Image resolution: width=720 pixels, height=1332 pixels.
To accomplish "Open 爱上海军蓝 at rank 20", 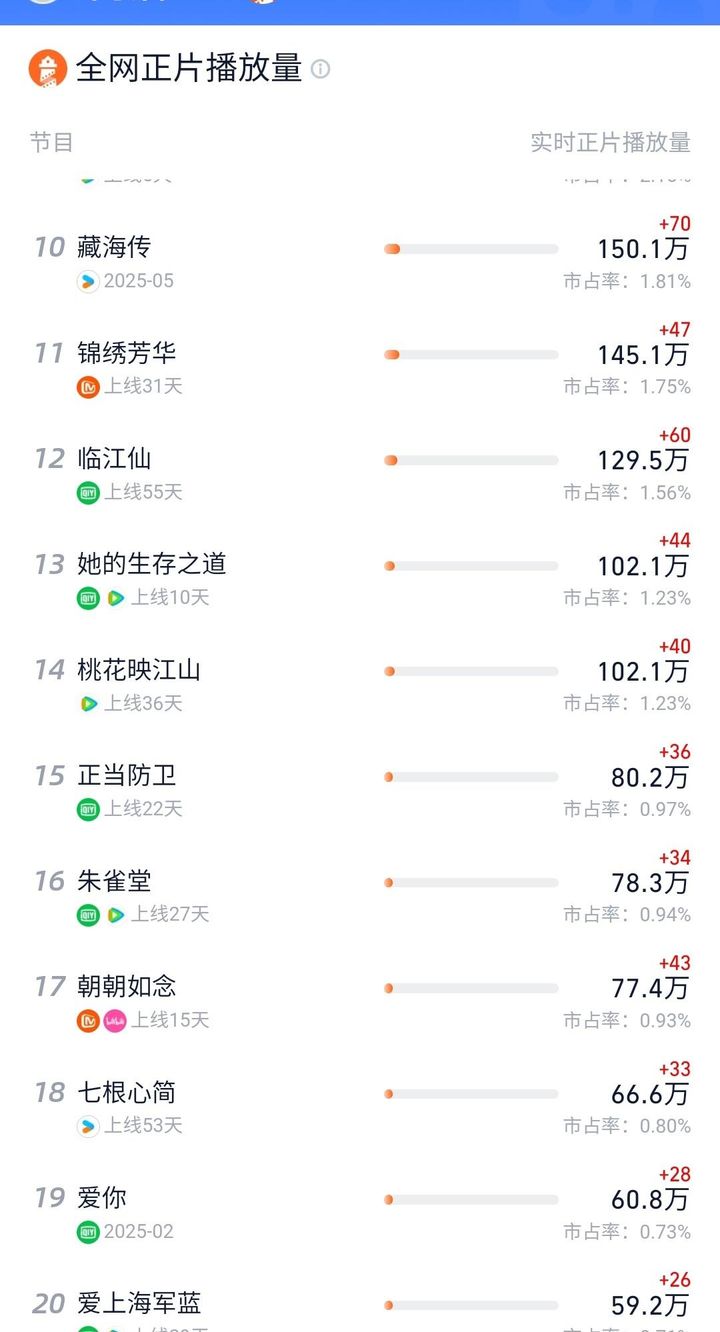I will pyautogui.click(x=360, y=1298).
